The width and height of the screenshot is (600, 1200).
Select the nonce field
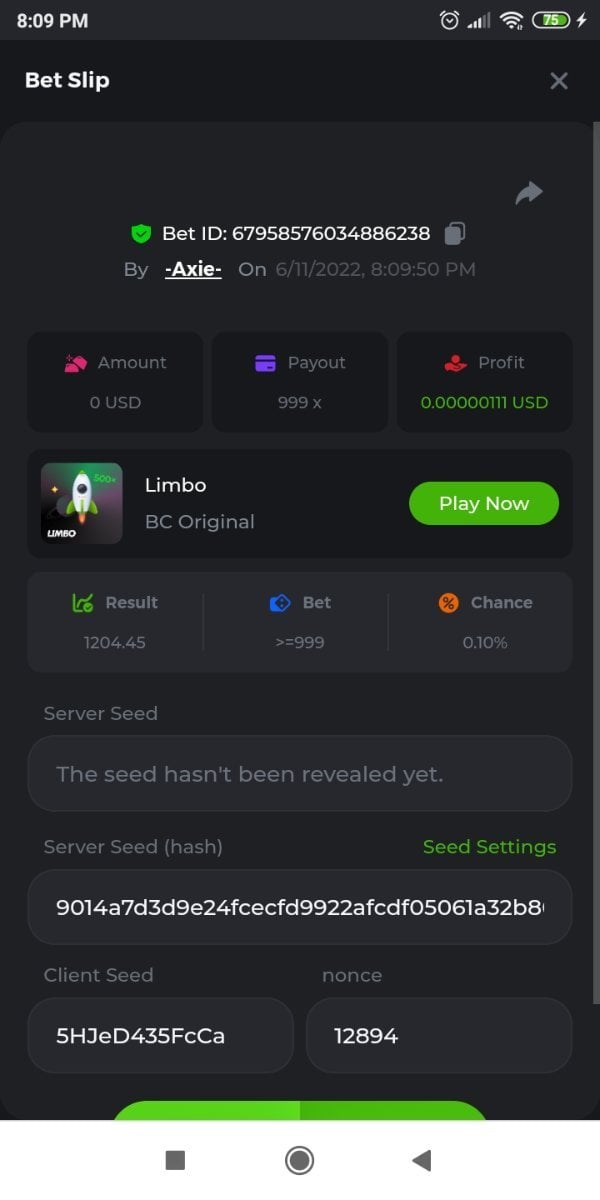438,1035
